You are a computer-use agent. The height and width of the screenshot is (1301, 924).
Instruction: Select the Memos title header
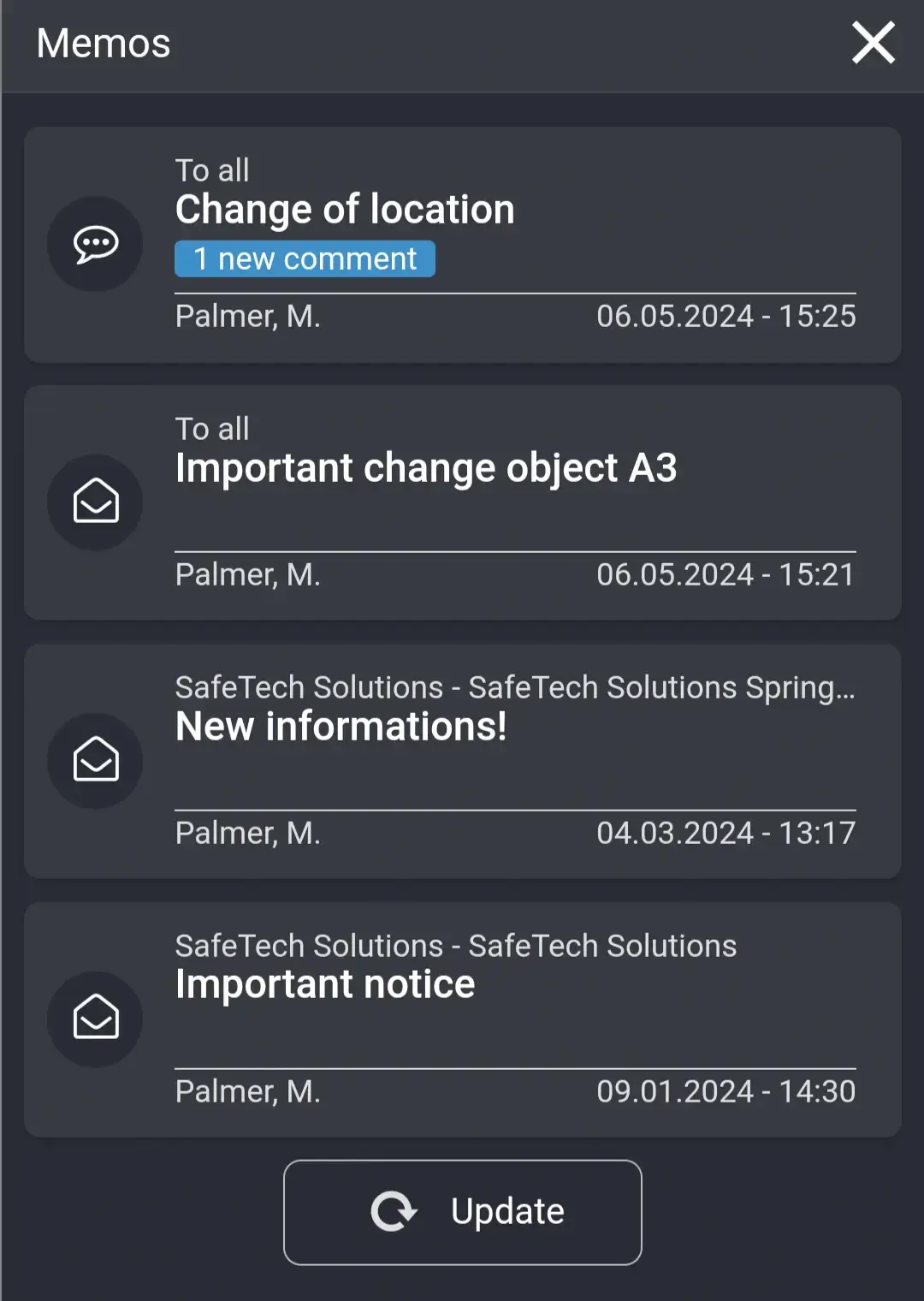[x=102, y=43]
